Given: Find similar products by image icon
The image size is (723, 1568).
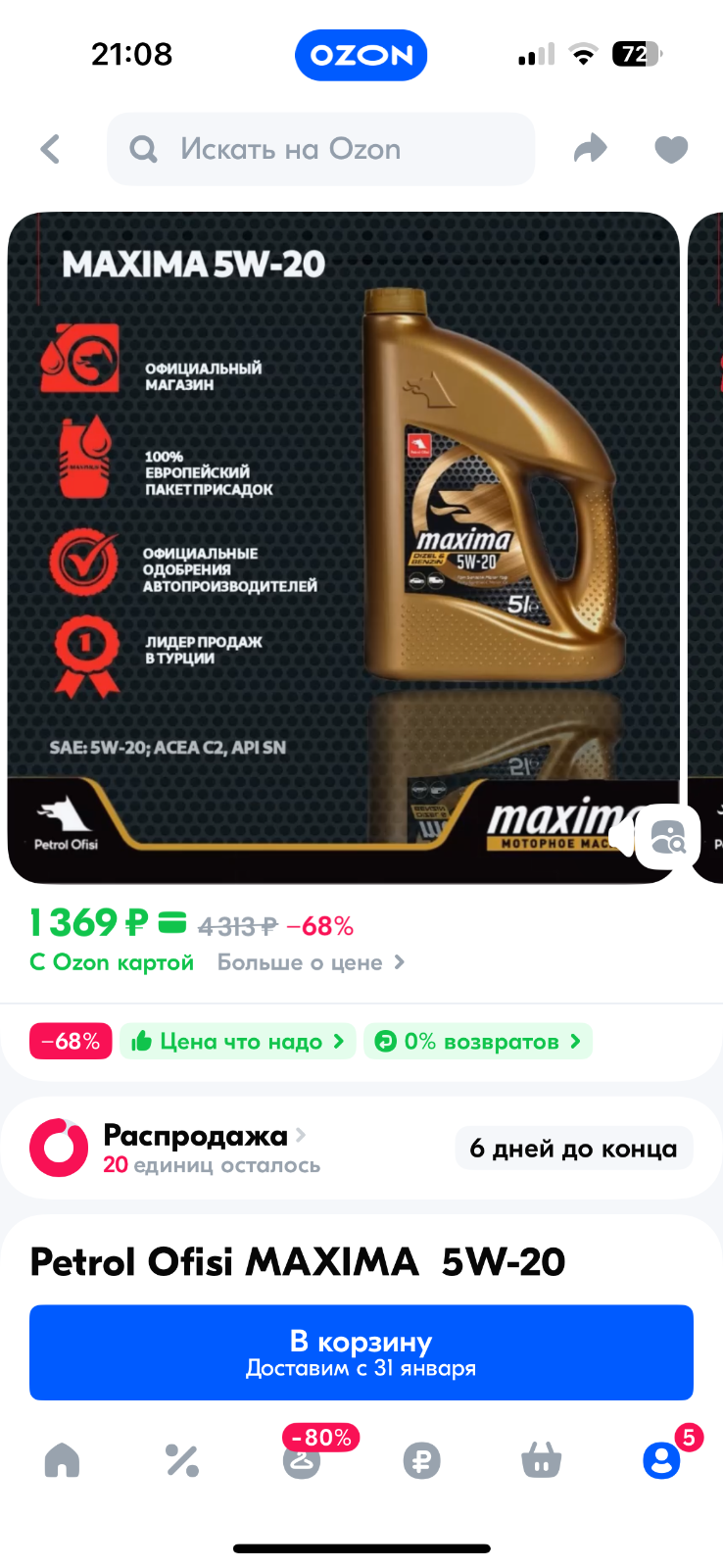Looking at the screenshot, I should [x=668, y=837].
